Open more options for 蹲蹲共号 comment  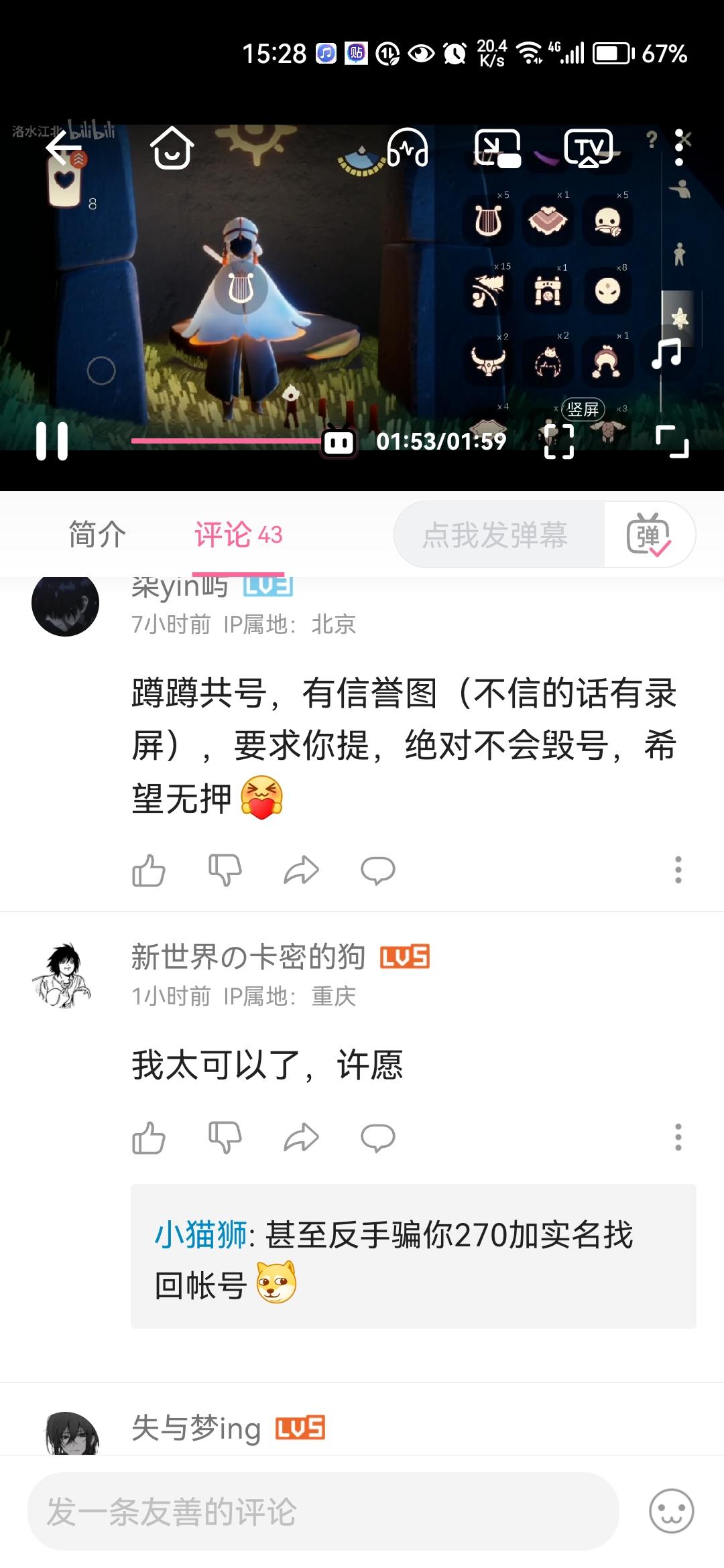tap(678, 870)
